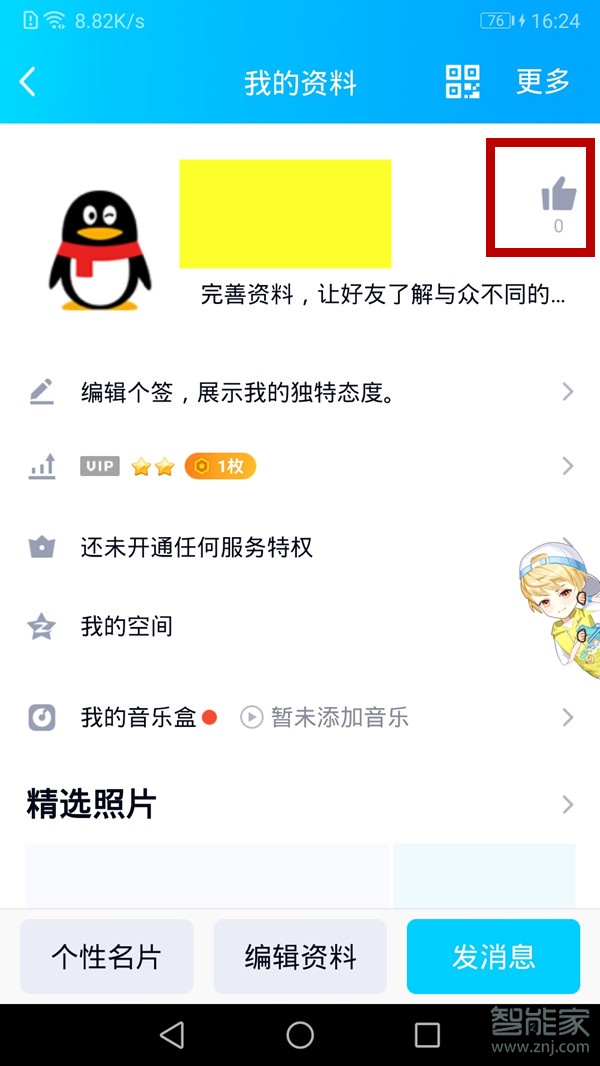
Task: Tap the 编辑资料 button
Action: [x=300, y=957]
